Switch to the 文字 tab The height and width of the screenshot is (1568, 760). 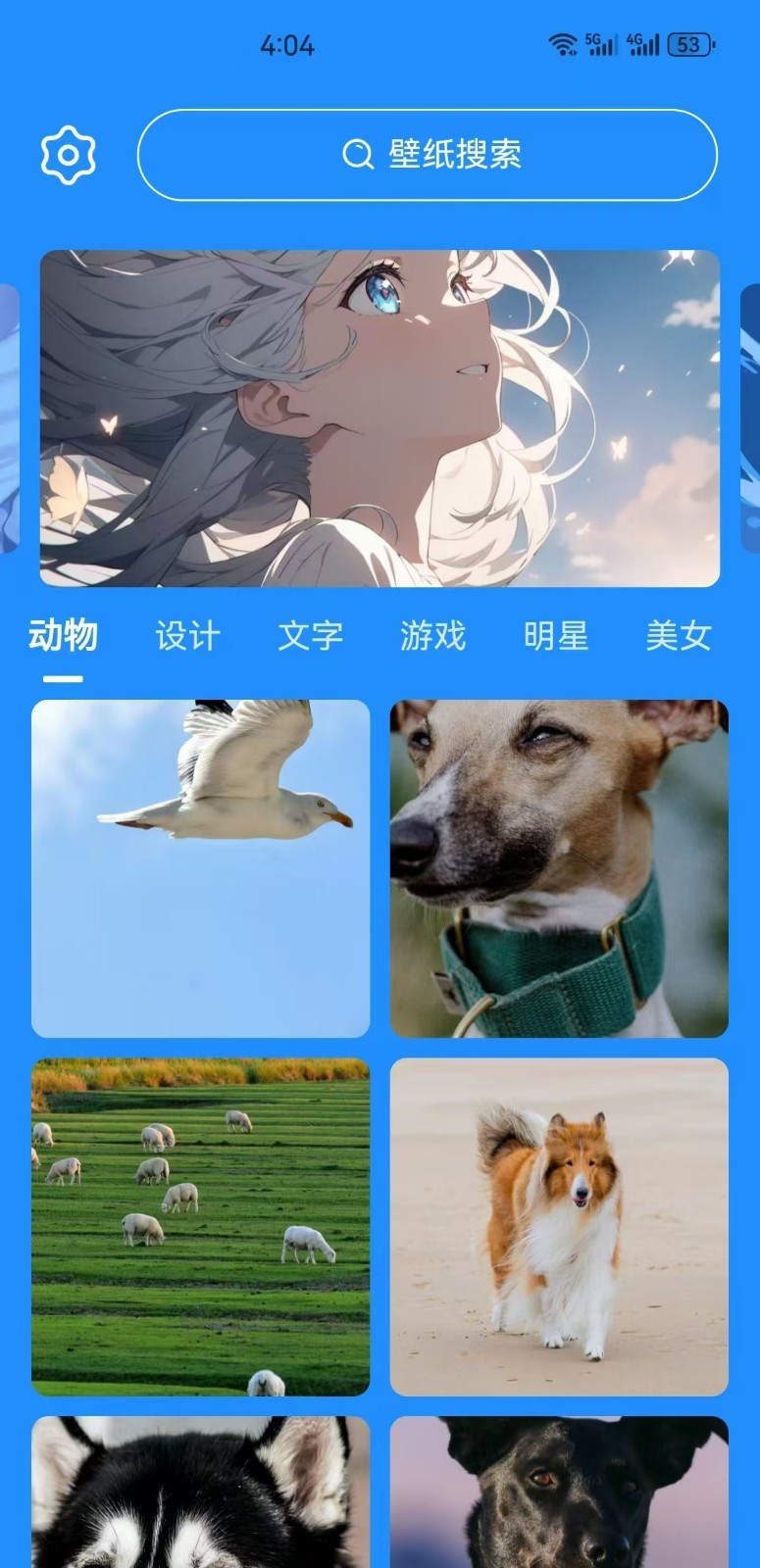[310, 636]
